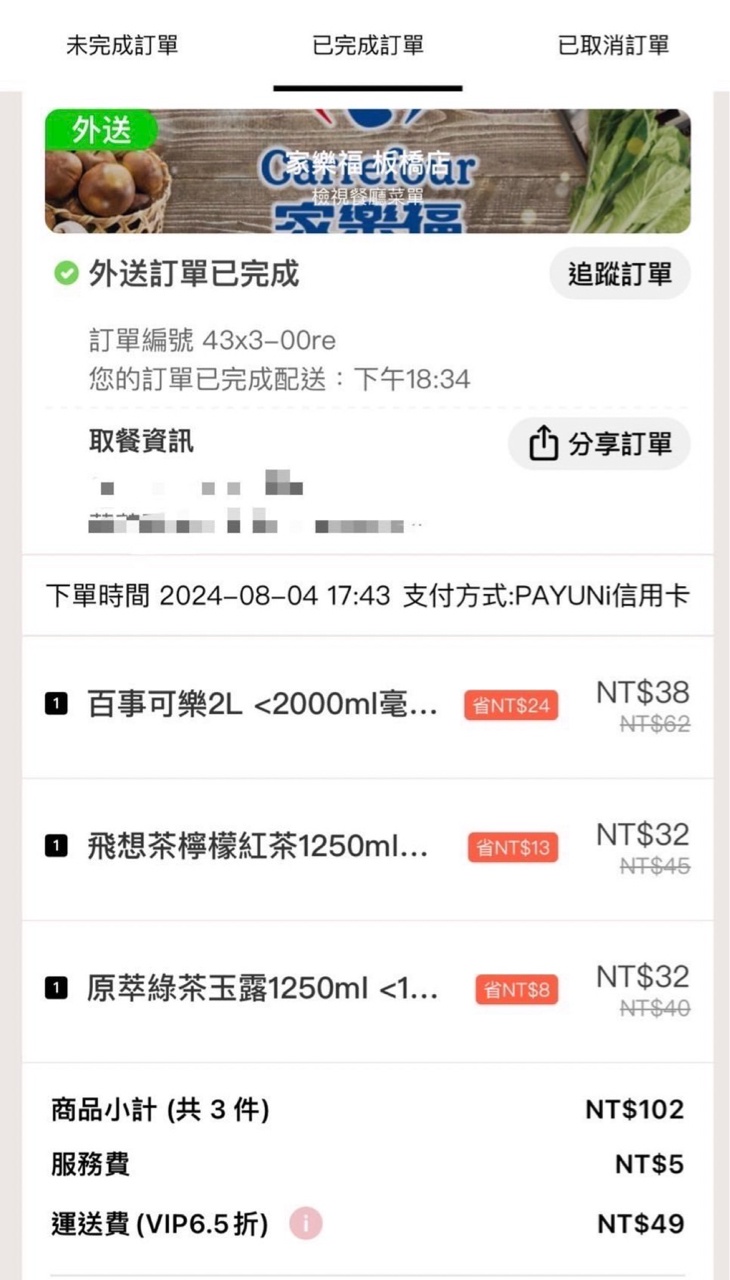Viewport: 730px width, 1280px height.
Task: Select the 原萃綠茶玉露1250ml item
Action: [x=262, y=989]
